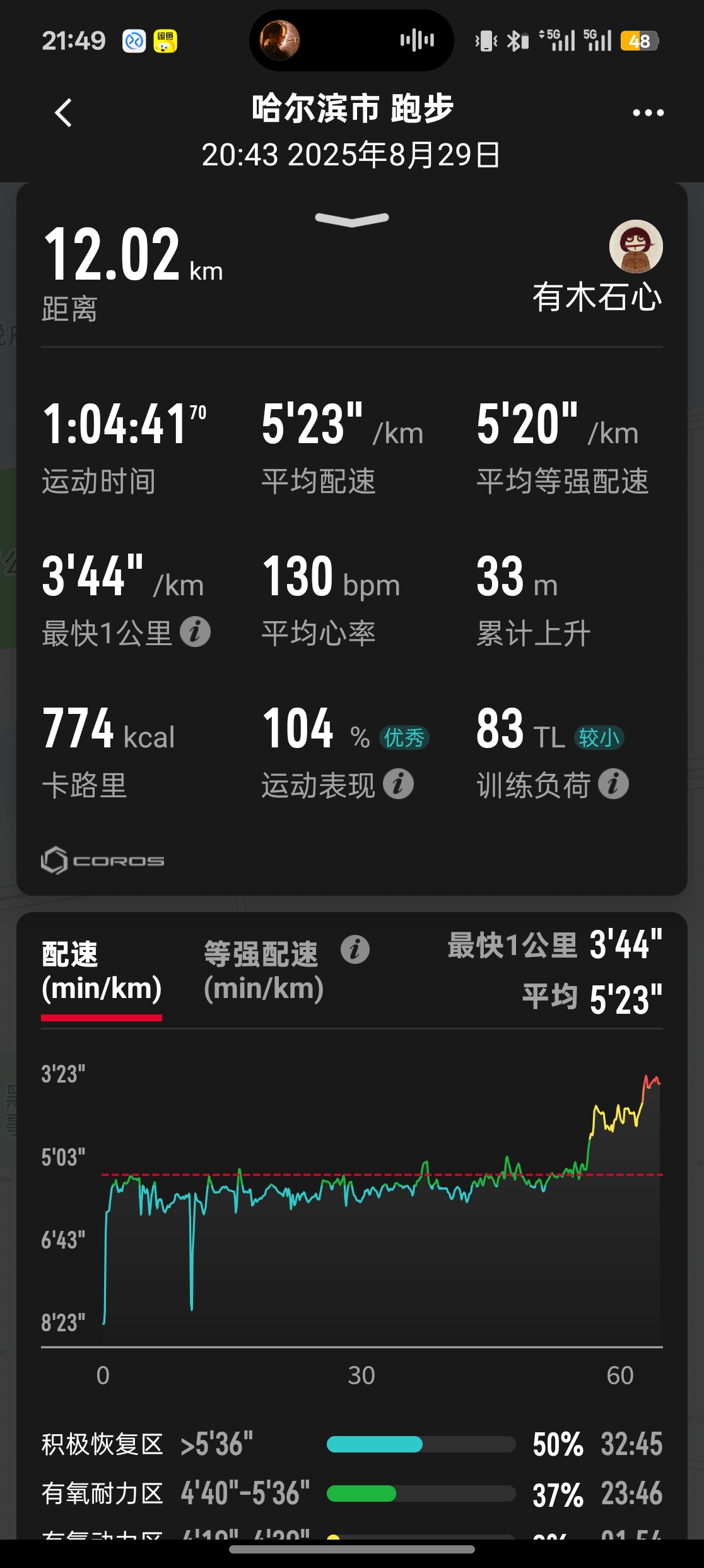Viewport: 704px width, 1568px height.
Task: Open the three-dot overflow menu
Action: coord(648,113)
